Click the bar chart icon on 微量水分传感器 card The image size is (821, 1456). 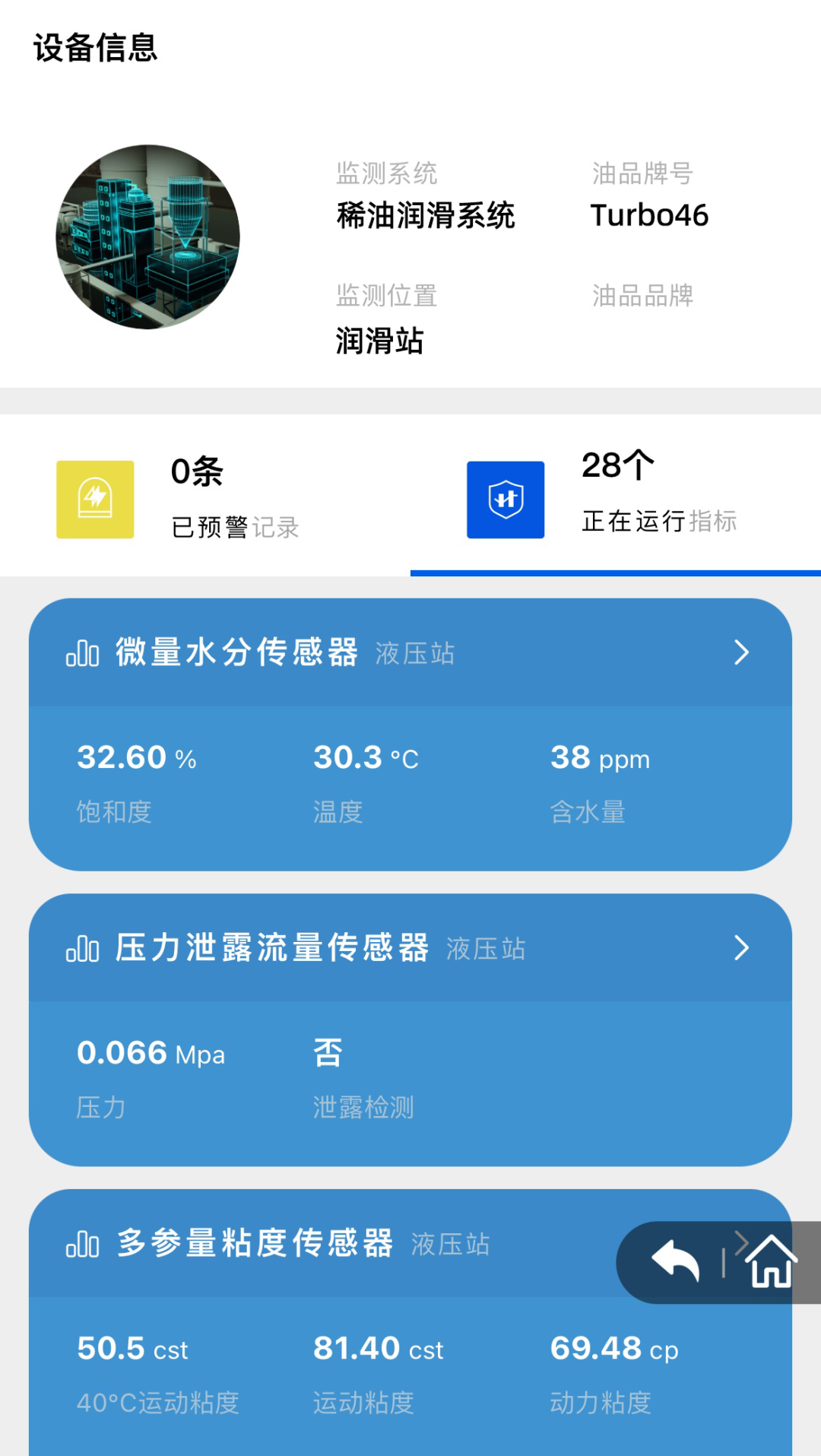pyautogui.click(x=81, y=652)
